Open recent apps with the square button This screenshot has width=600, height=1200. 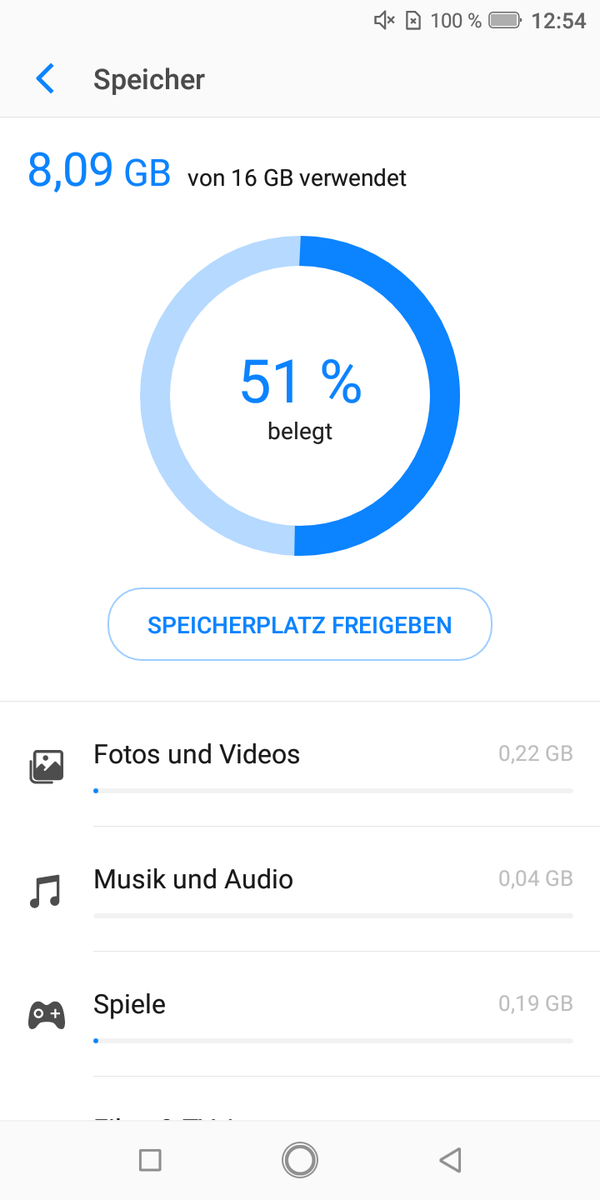[150, 1160]
